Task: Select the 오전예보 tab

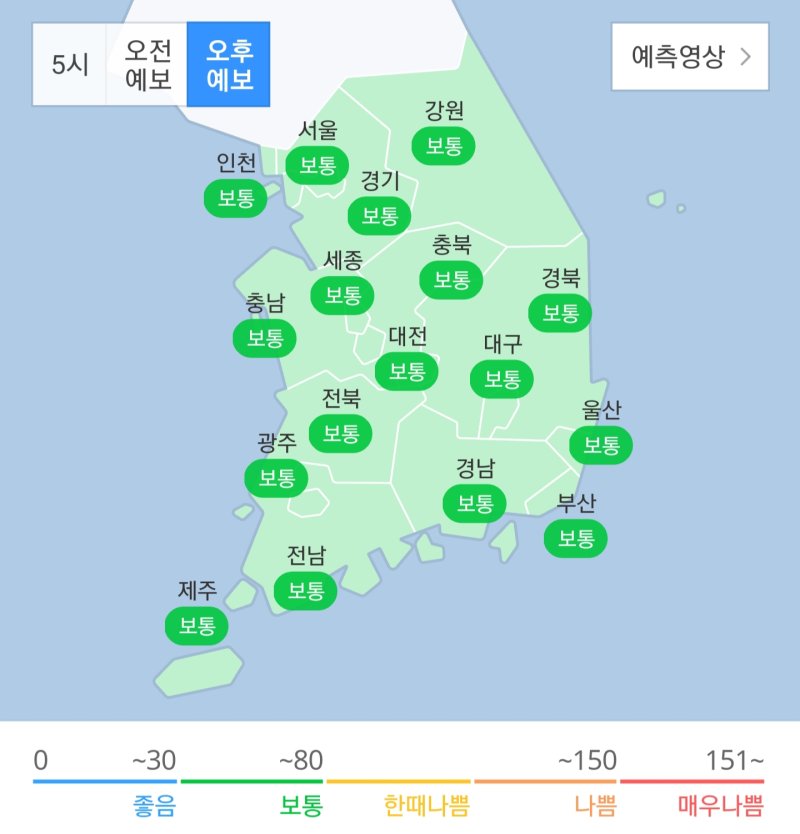Action: (x=147, y=64)
